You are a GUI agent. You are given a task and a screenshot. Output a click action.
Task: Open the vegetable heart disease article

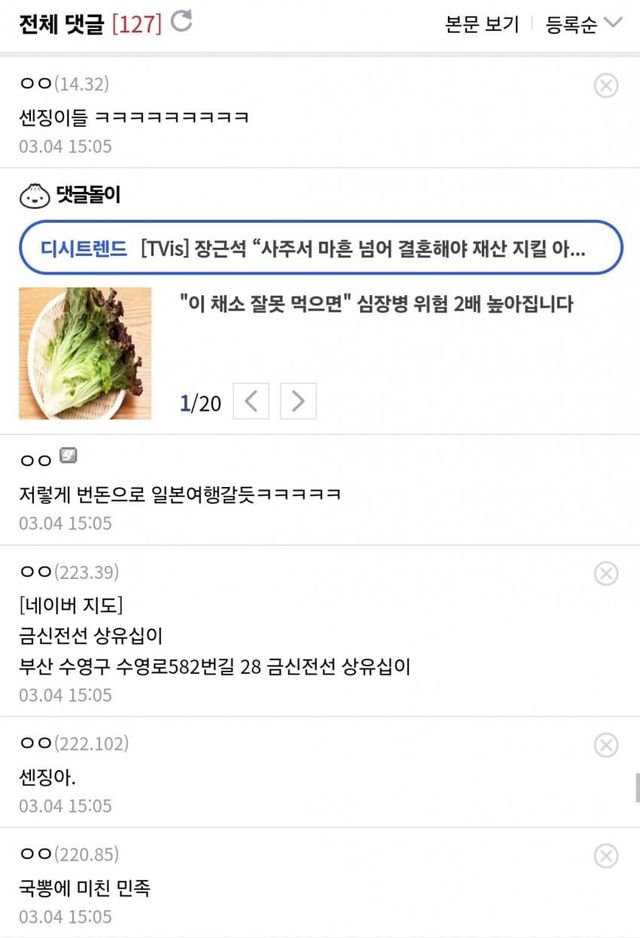377,304
